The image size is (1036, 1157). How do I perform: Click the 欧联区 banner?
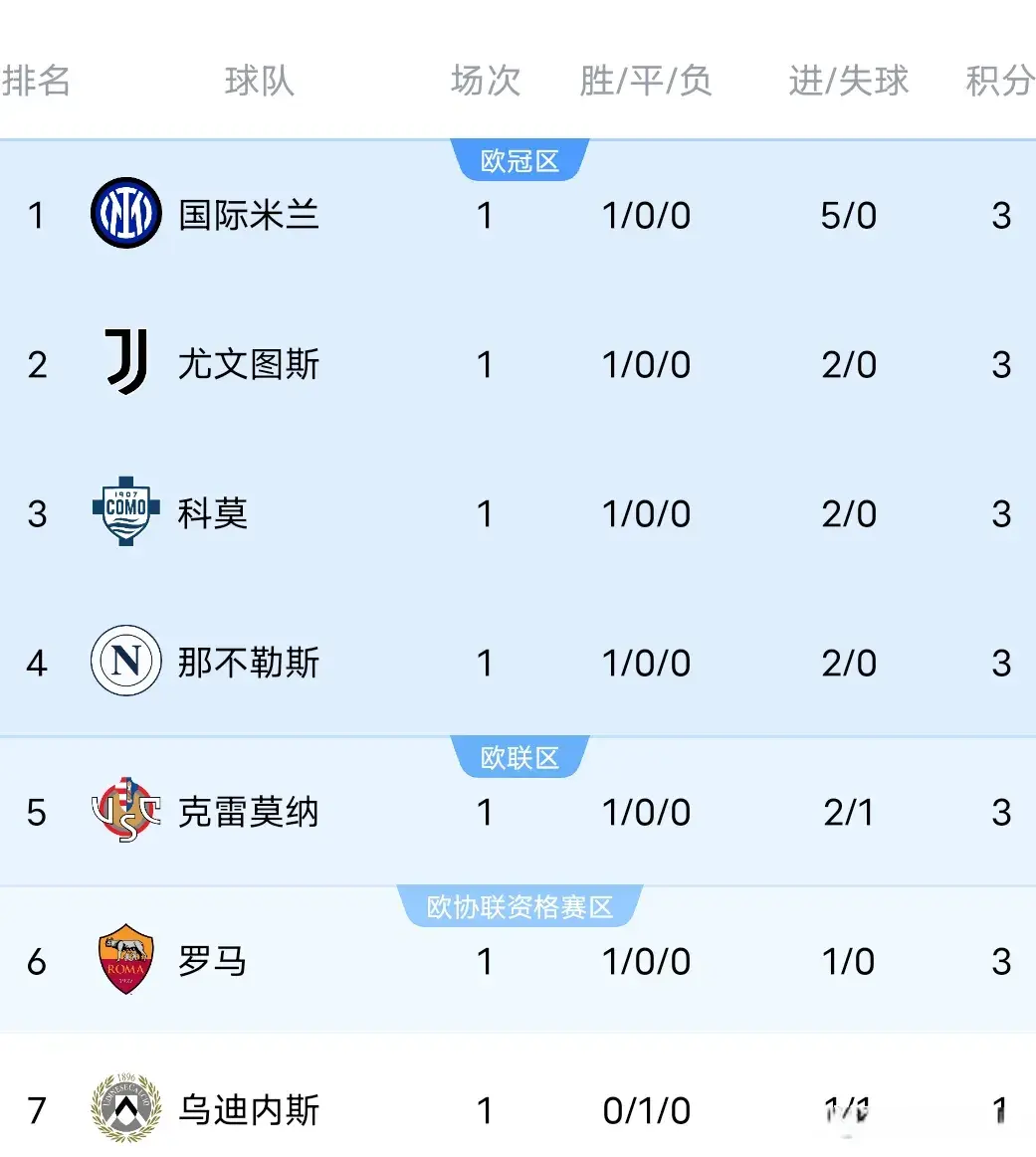coord(519,756)
